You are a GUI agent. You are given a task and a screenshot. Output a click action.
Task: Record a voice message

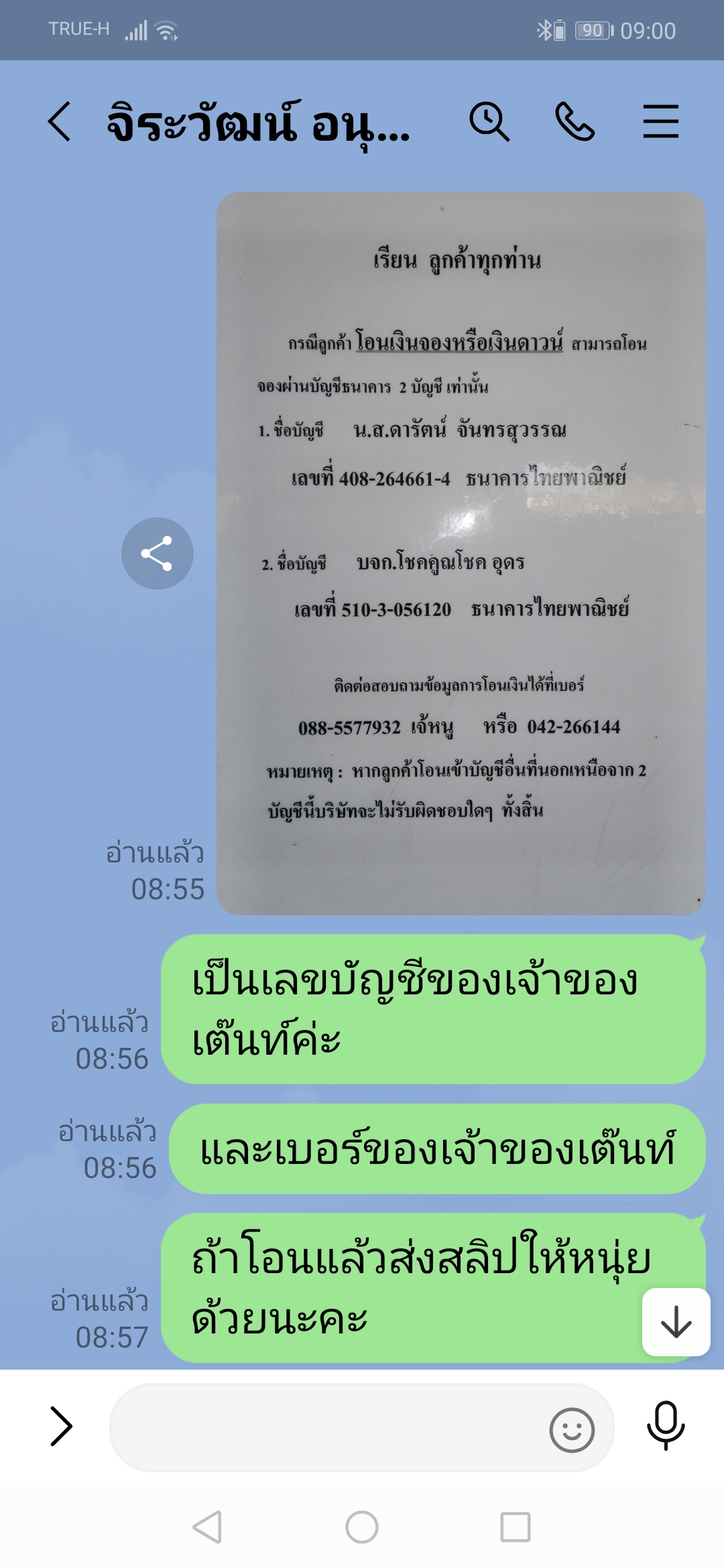665,1426
